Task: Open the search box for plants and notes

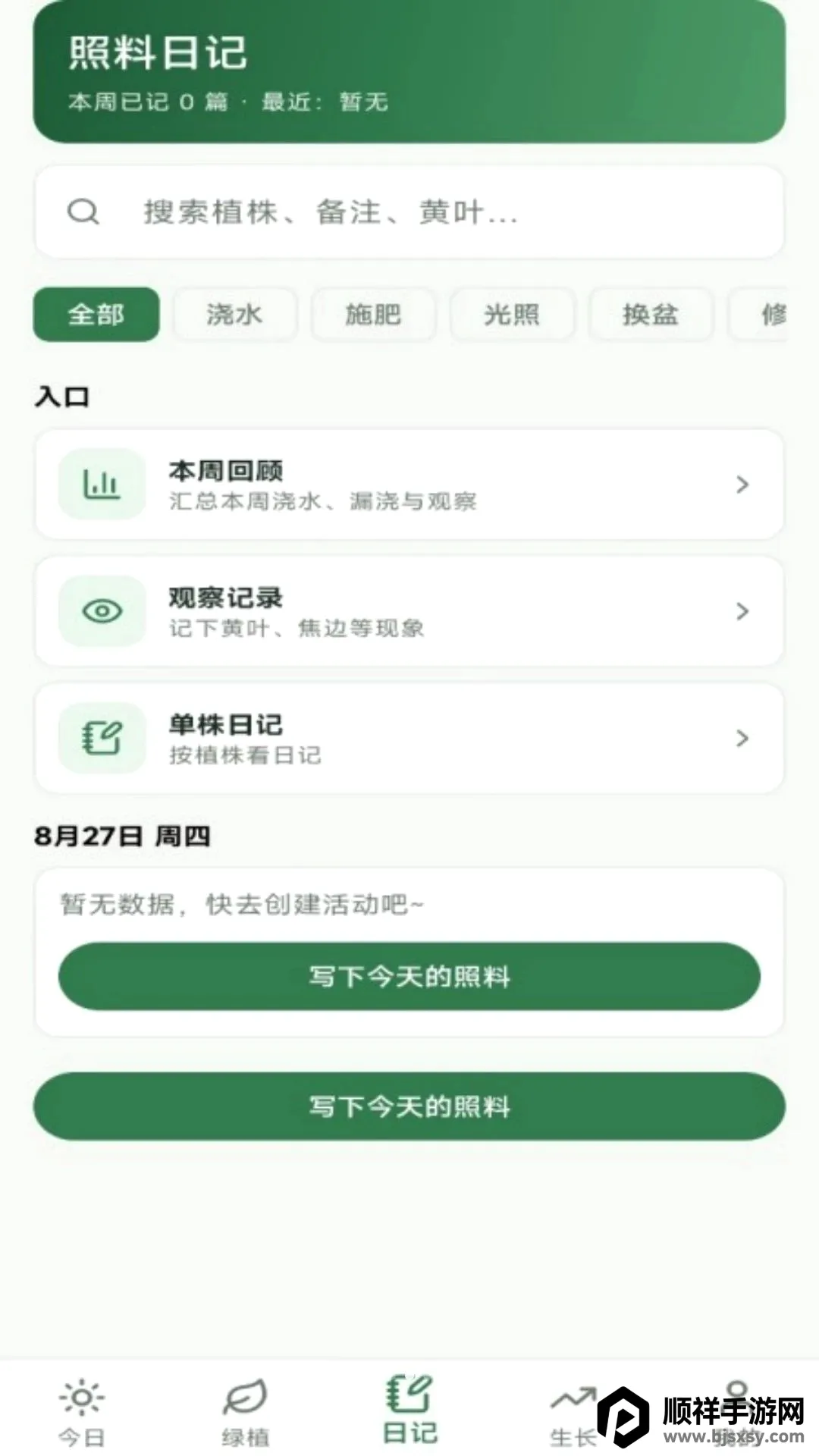Action: [409, 212]
